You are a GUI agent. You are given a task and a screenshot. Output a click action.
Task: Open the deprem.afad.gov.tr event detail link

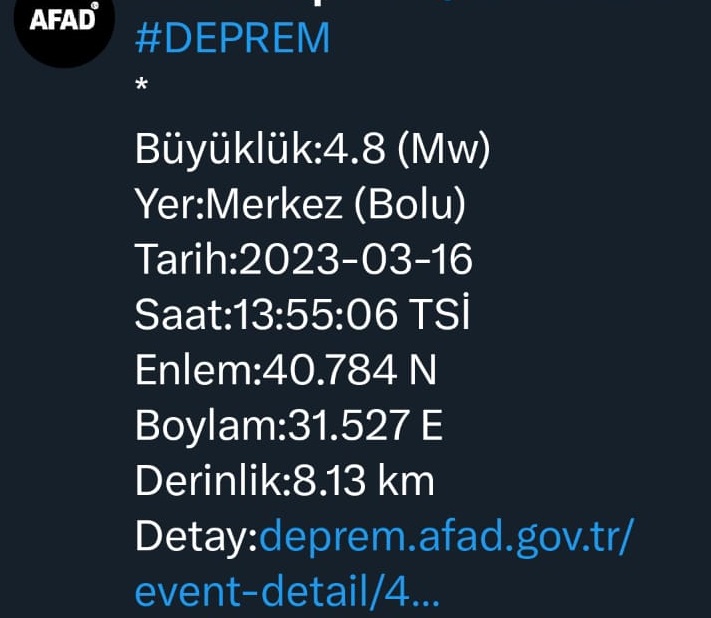point(445,540)
